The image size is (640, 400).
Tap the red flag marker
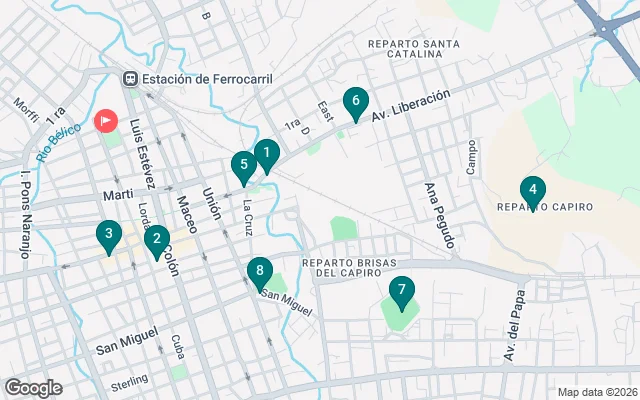pos(106,122)
